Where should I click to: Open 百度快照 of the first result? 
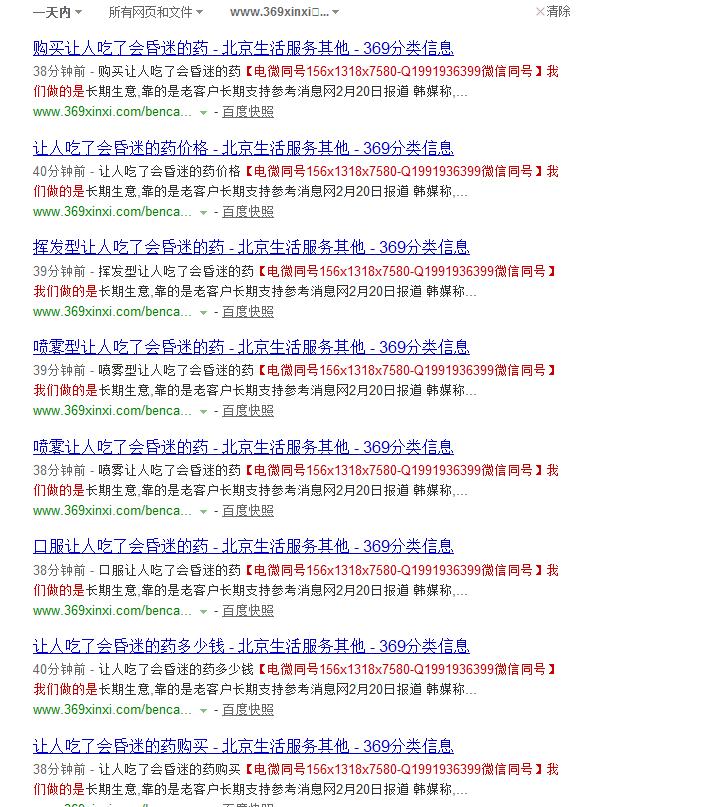(x=248, y=112)
